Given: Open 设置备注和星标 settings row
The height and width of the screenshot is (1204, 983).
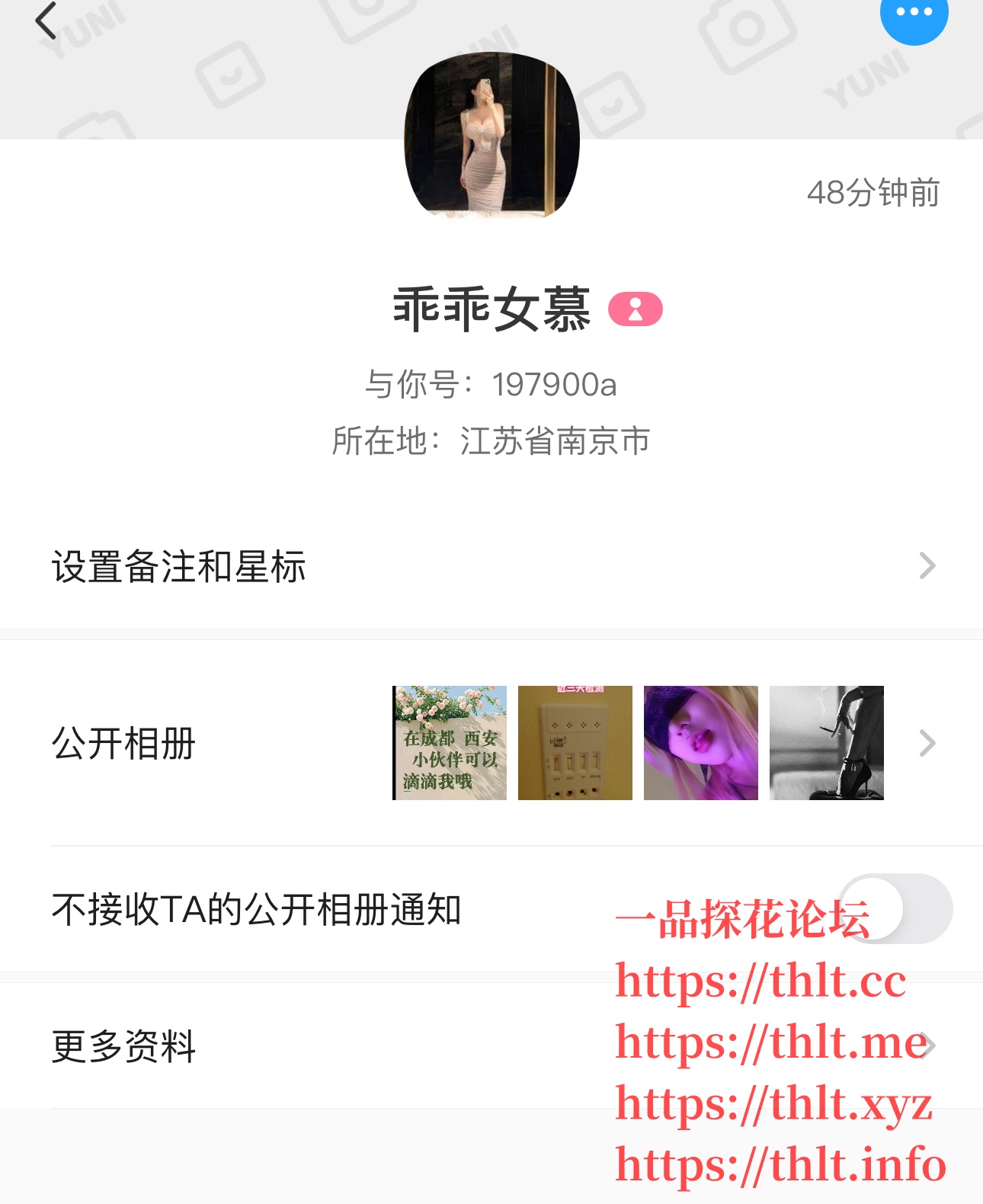Looking at the screenshot, I should 491,566.
